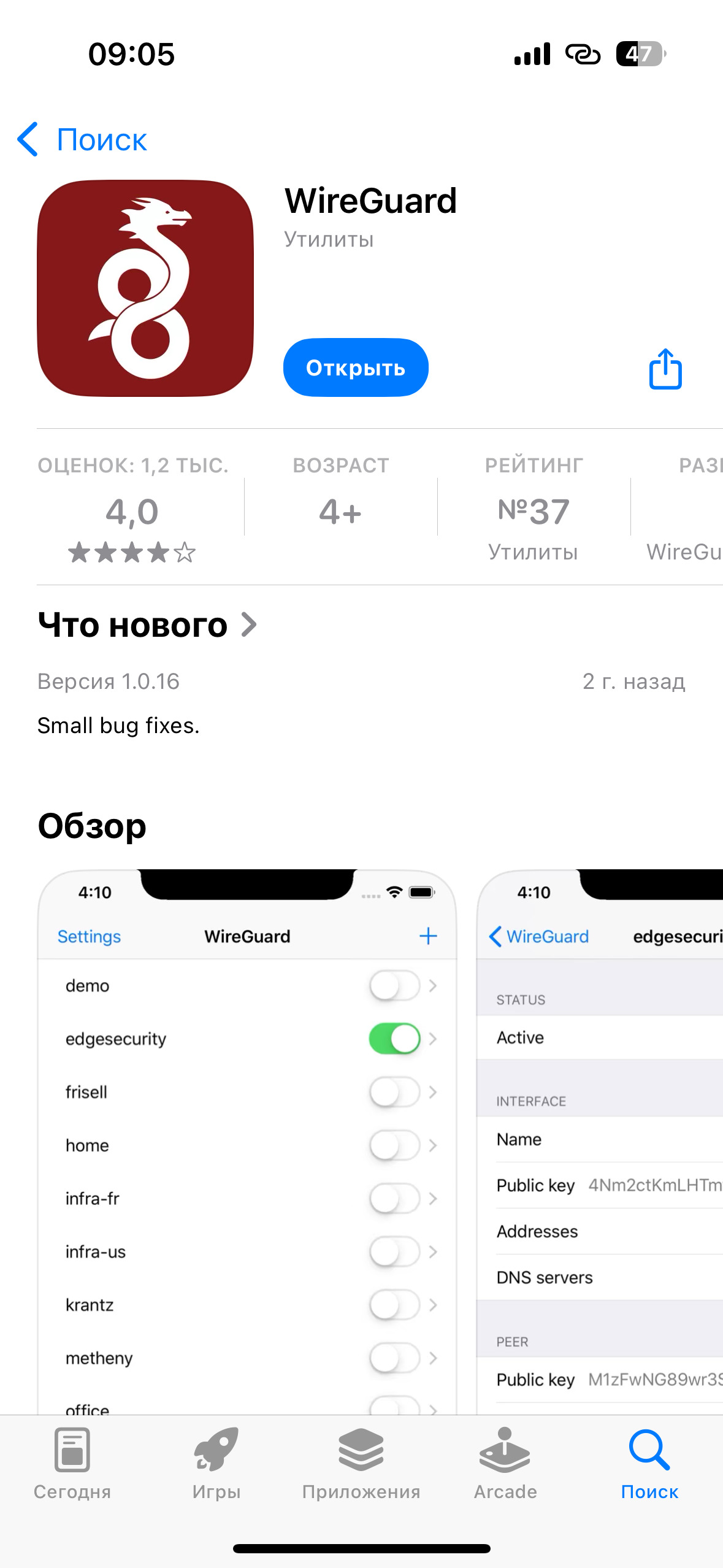
Task: Open the second preview screenshot with edgesecurity
Action: click(x=601, y=1141)
